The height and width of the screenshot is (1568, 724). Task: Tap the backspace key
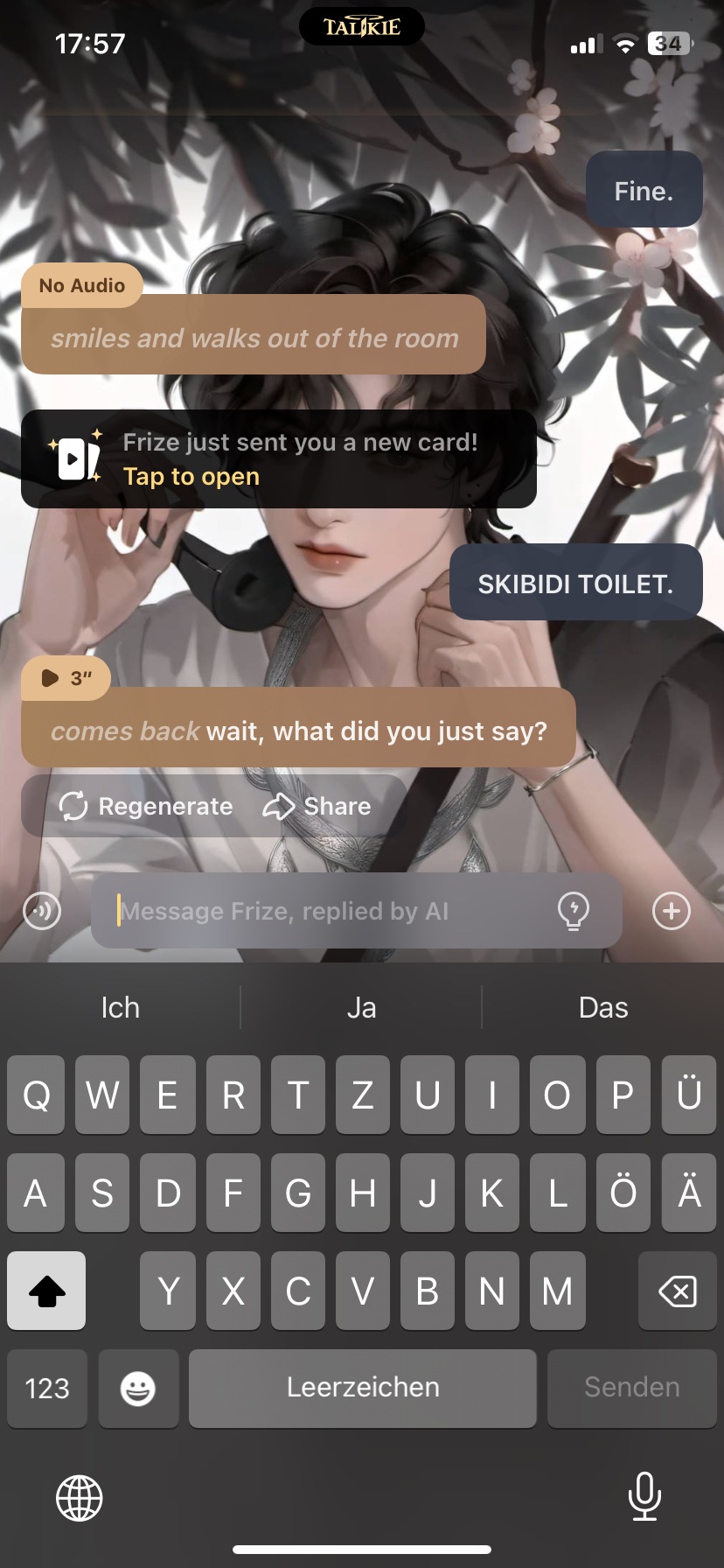click(x=677, y=1291)
